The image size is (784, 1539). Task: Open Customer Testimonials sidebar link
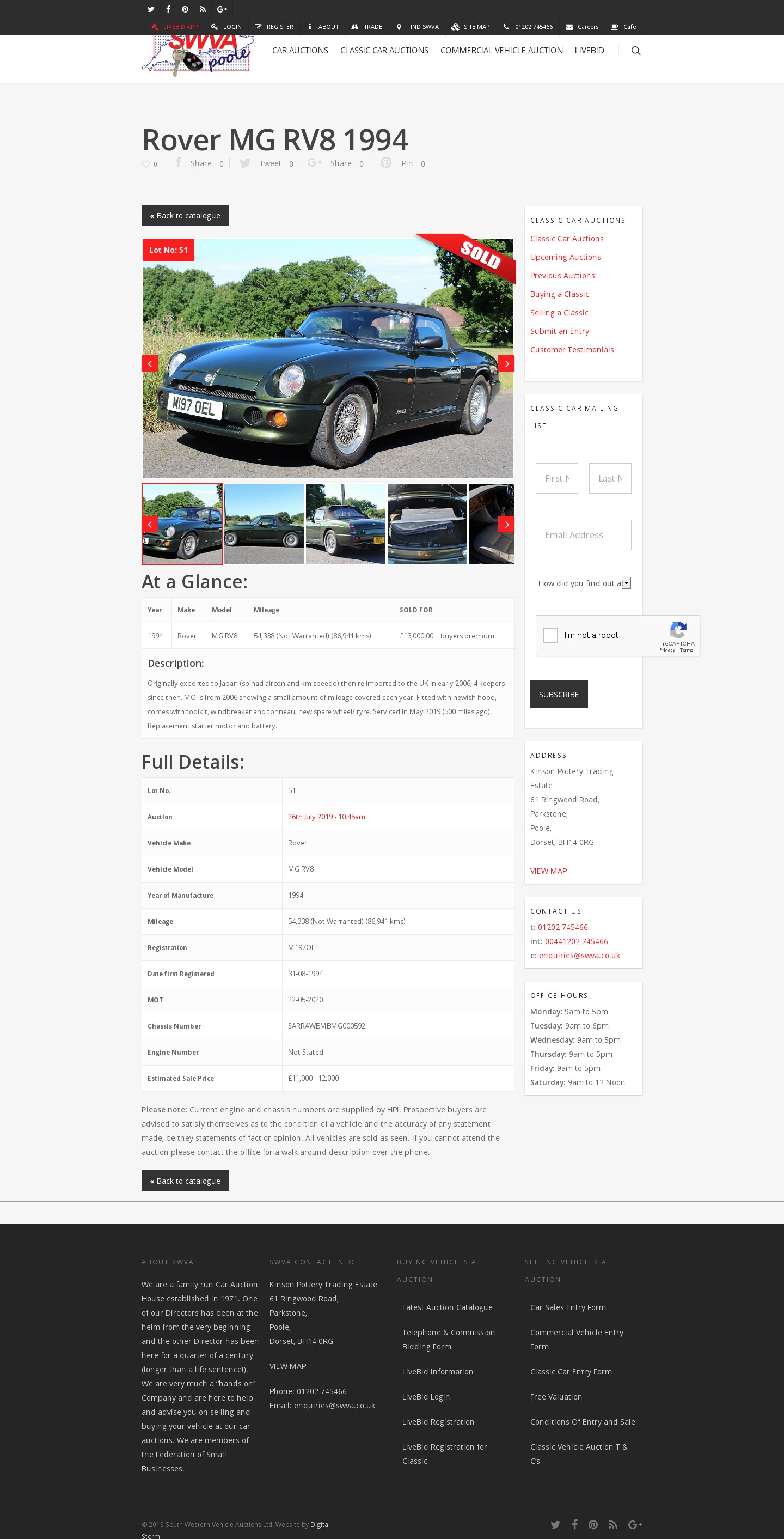click(572, 350)
